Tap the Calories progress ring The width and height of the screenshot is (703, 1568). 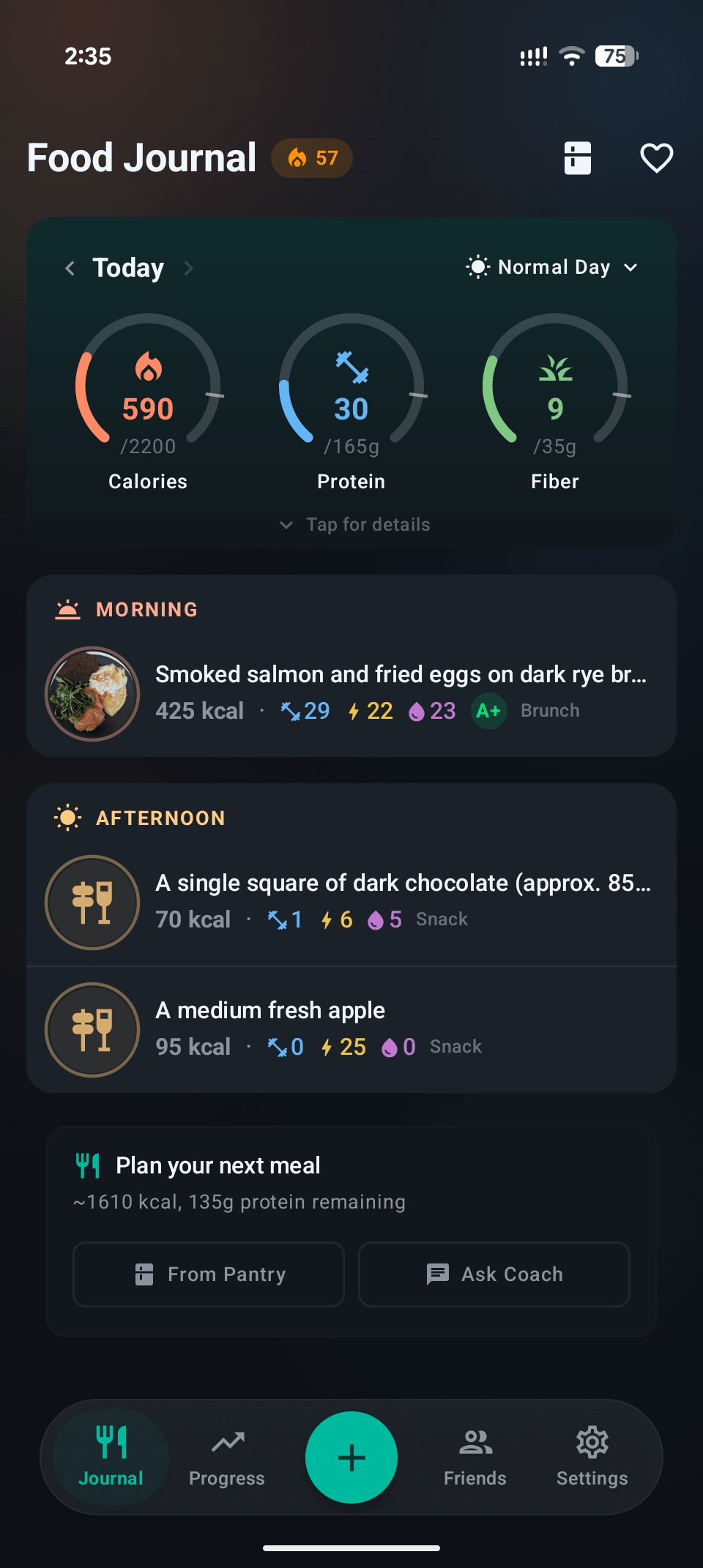pos(147,399)
